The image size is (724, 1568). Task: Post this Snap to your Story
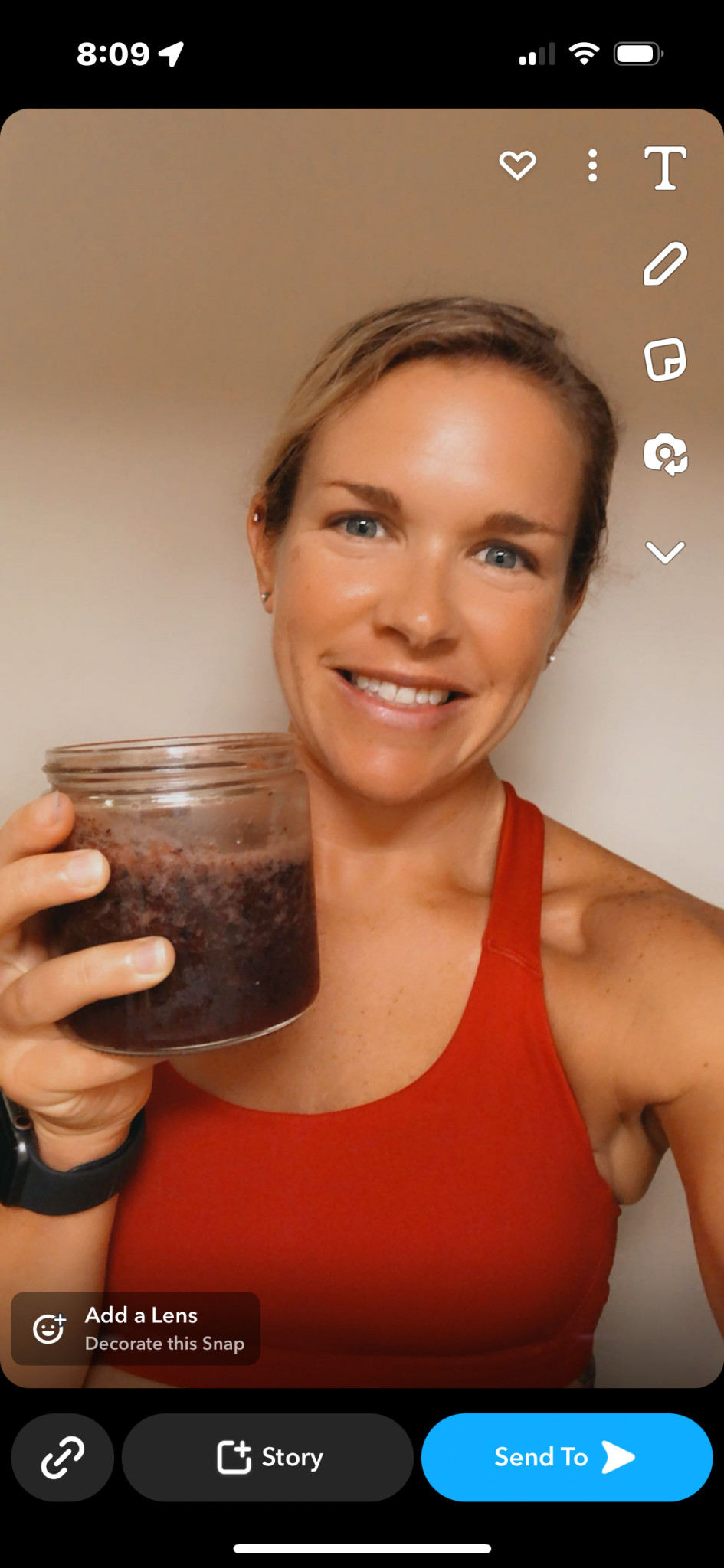267,1457
